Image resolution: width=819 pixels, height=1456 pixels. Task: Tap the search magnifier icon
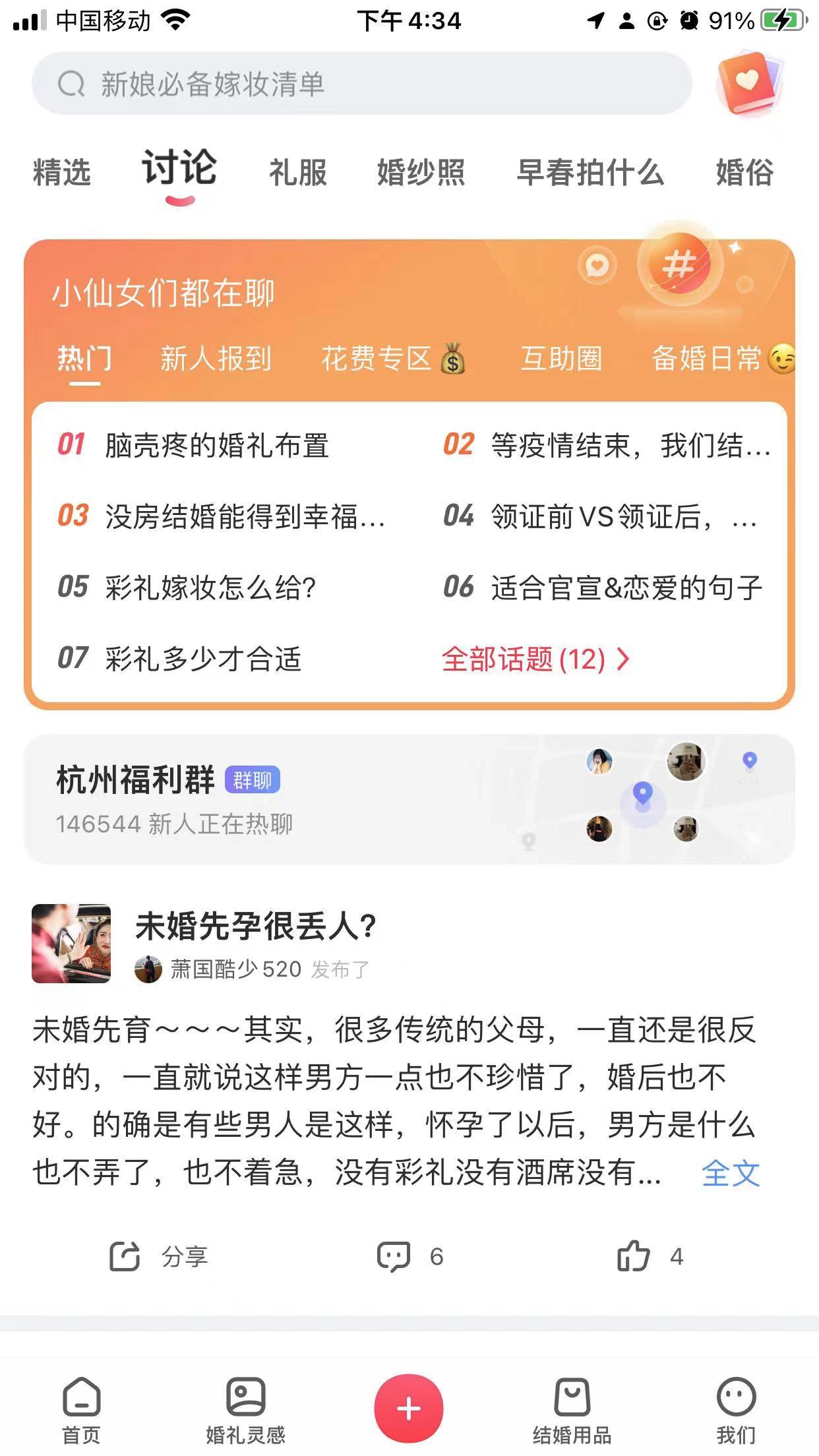(72, 84)
